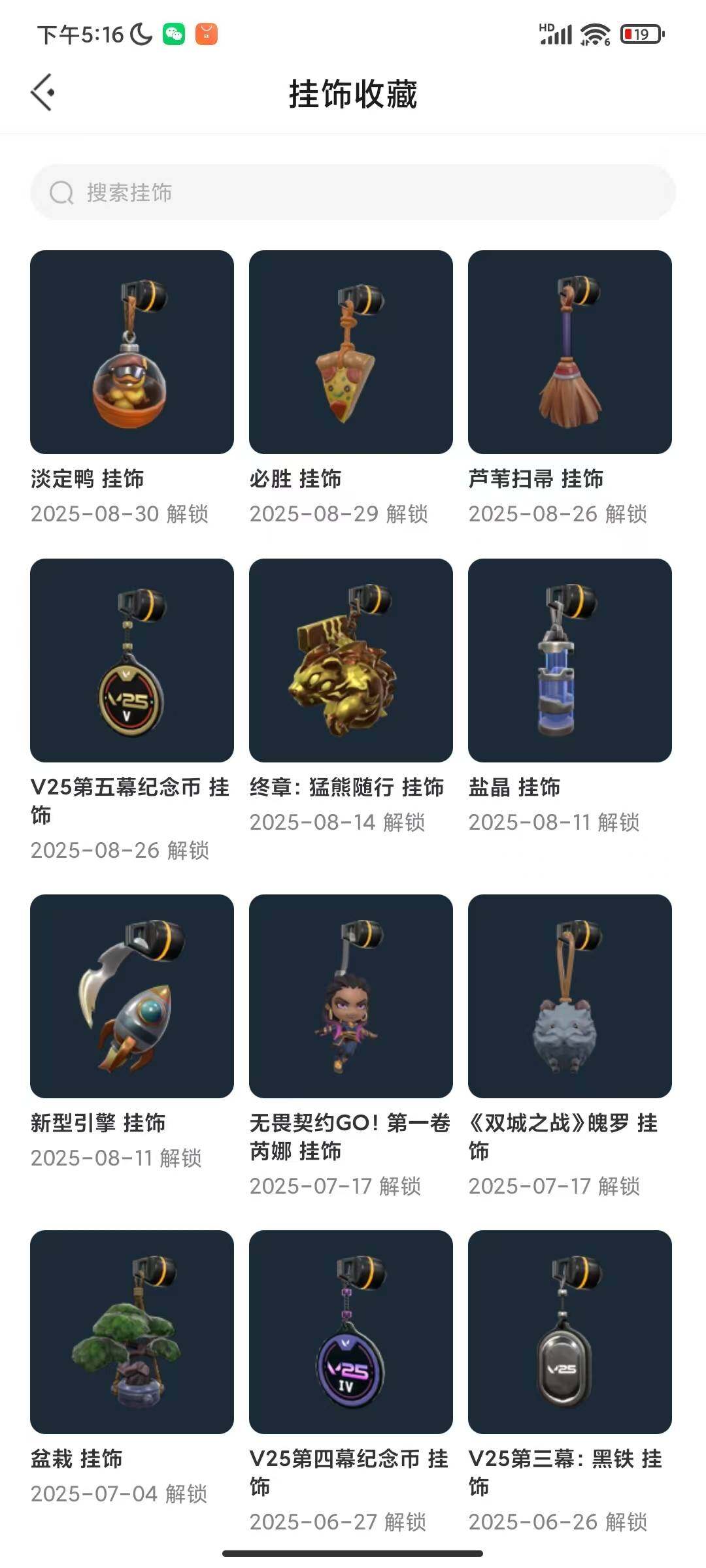This screenshot has width=706, height=1568.
Task: Tap the 搜索挂饰 search field
Action: 353,193
